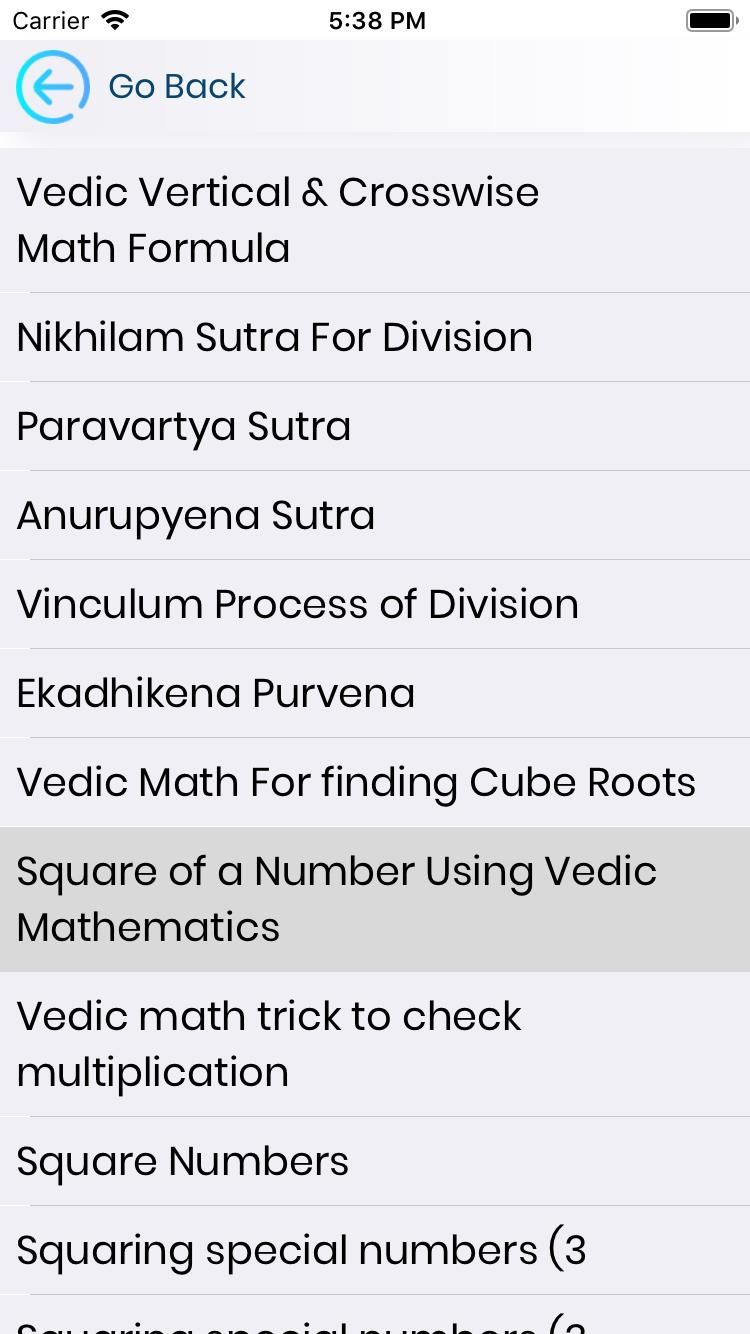This screenshot has height=1334, width=750.
Task: Open the Square Numbers topic
Action: pos(375,1161)
